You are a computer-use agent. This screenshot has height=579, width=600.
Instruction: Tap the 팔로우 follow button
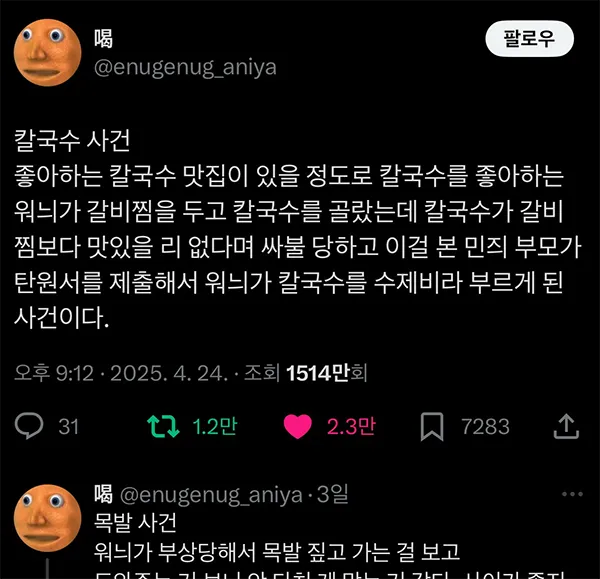[529, 38]
